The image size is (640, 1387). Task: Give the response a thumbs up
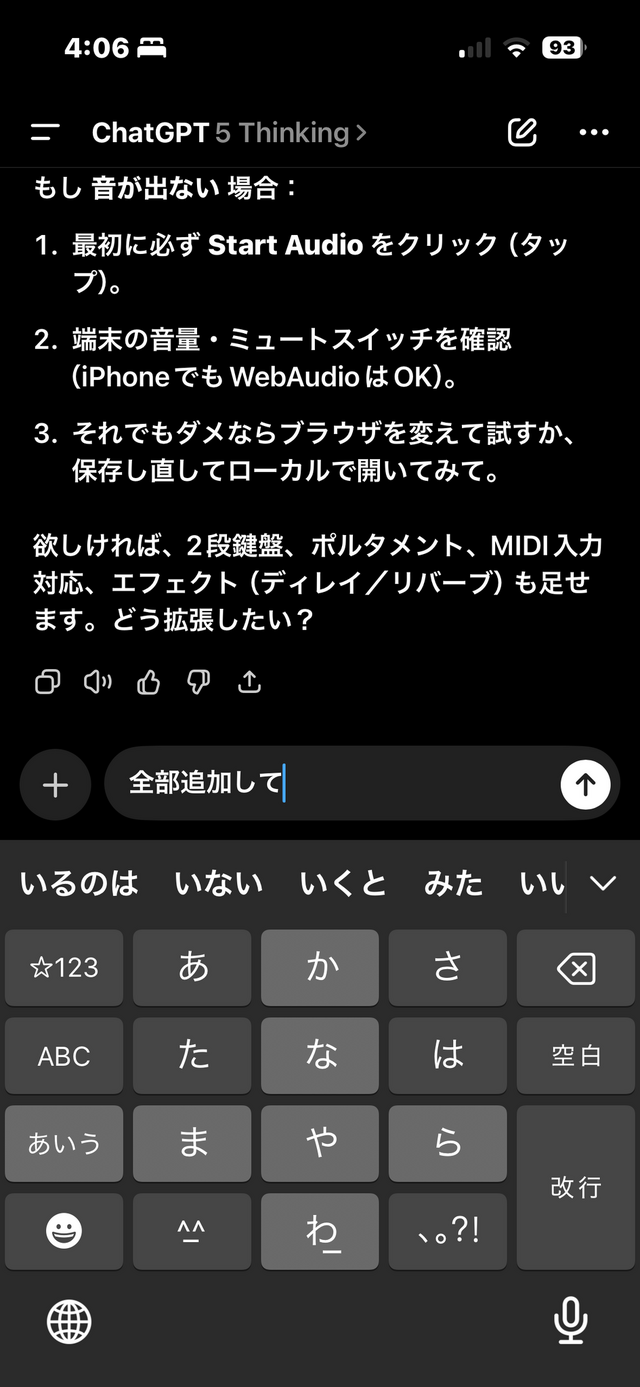[148, 682]
